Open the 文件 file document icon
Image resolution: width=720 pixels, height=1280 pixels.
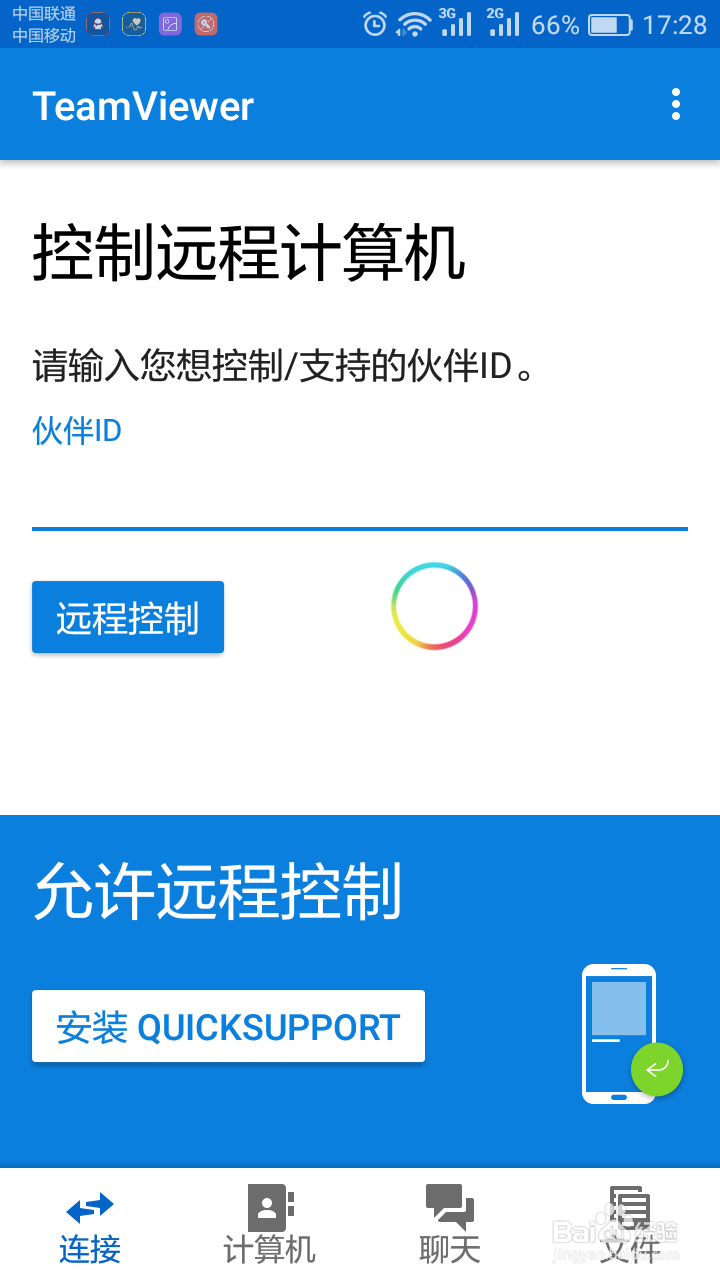point(629,1207)
